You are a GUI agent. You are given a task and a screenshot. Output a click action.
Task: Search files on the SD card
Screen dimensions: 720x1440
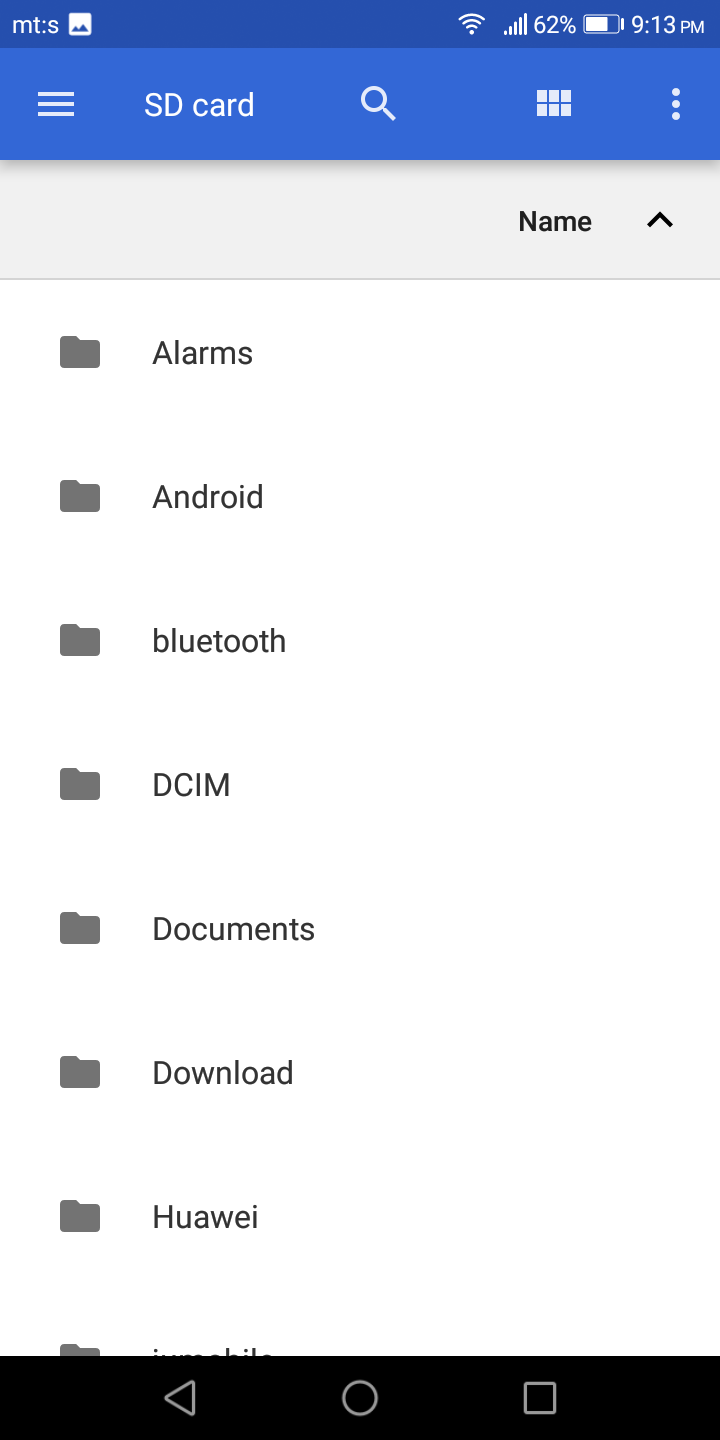[378, 103]
